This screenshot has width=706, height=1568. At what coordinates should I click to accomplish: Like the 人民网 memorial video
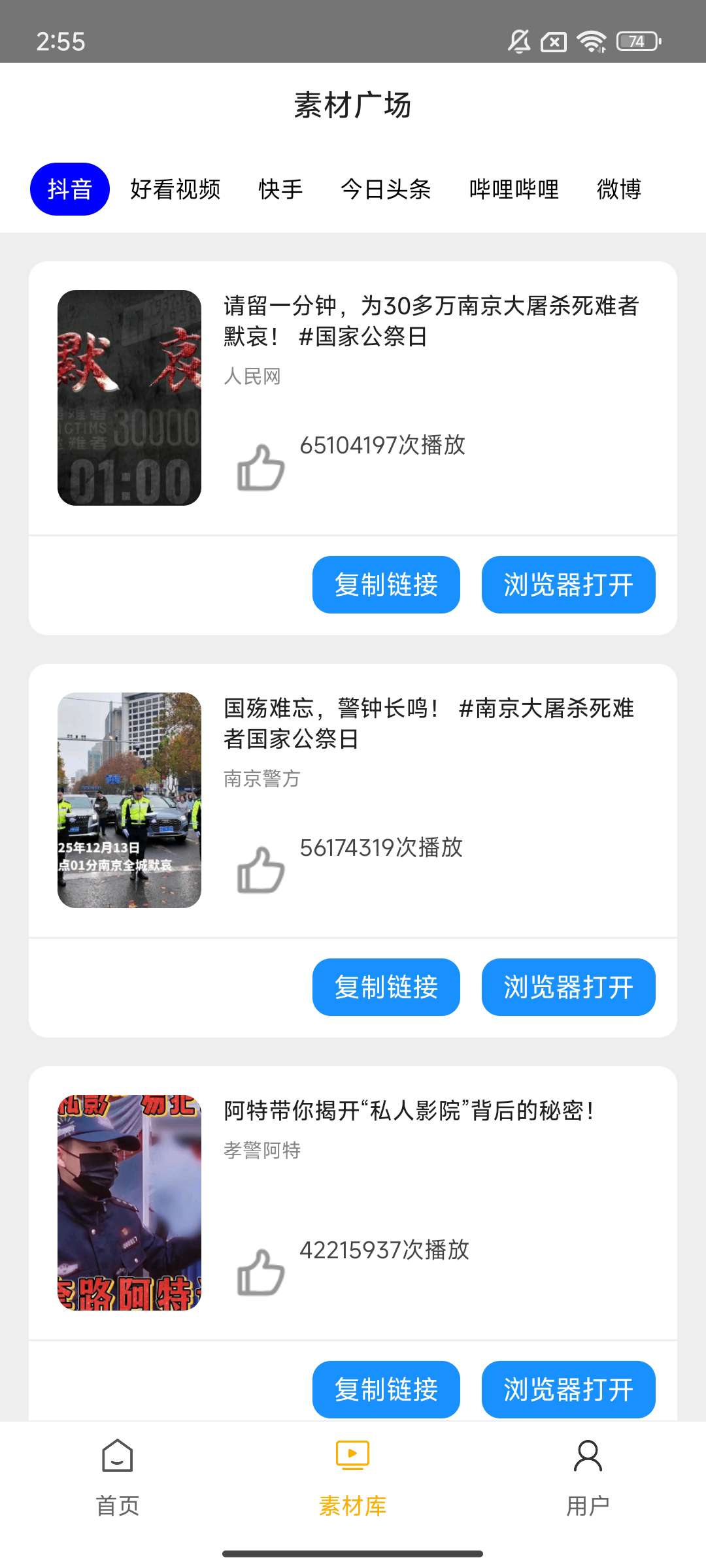[261, 466]
